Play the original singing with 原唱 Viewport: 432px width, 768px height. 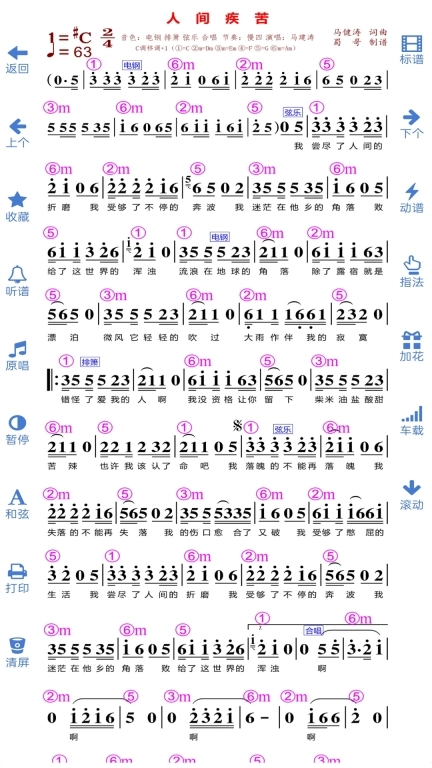click(18, 357)
